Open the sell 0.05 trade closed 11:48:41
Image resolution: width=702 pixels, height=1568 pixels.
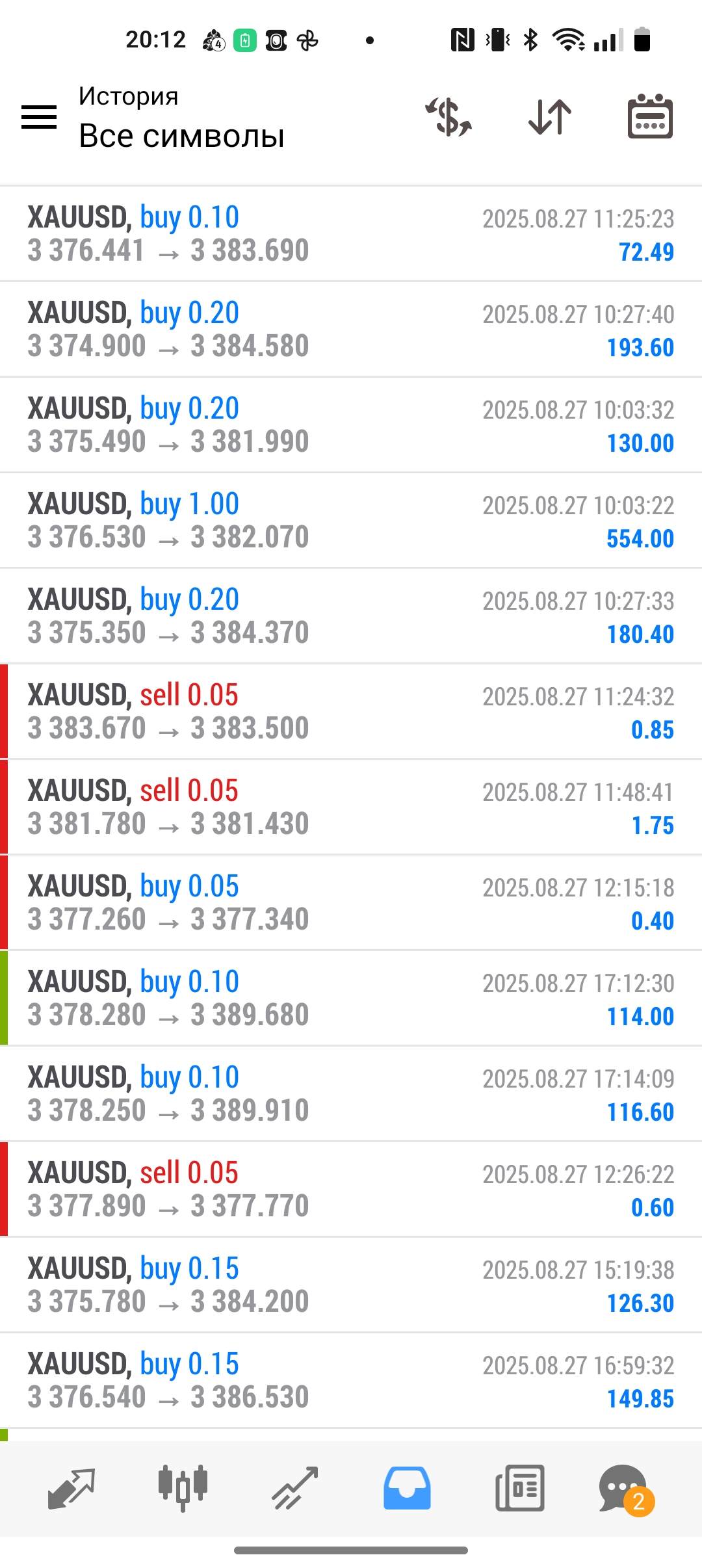351,807
